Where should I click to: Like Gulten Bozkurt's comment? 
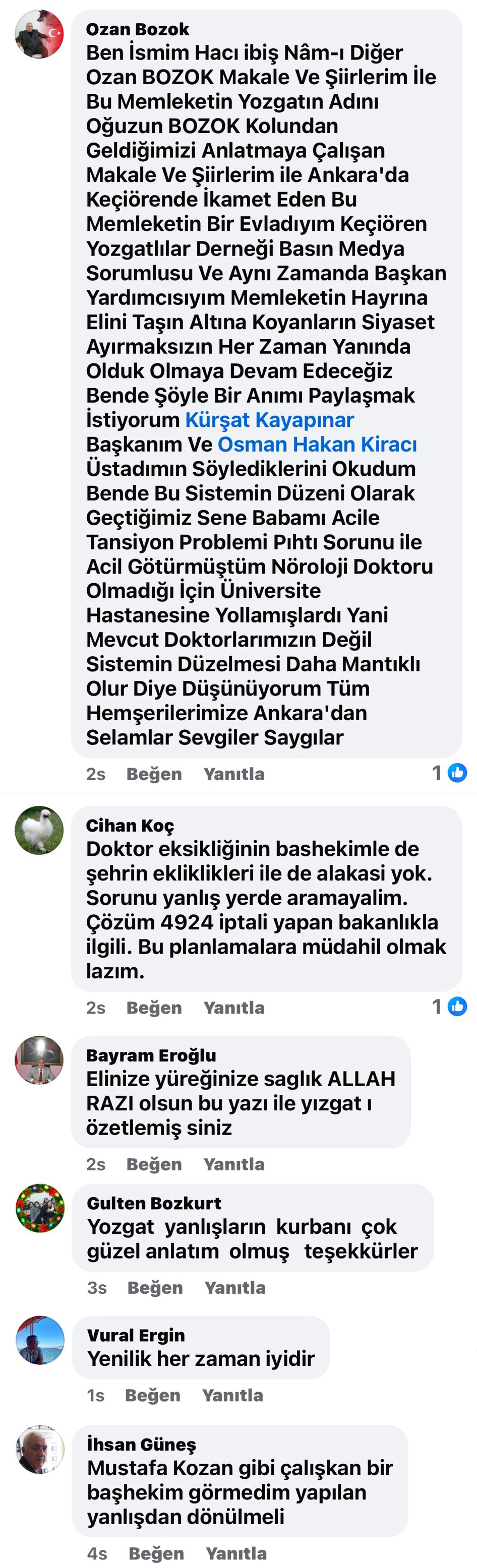(x=155, y=1287)
